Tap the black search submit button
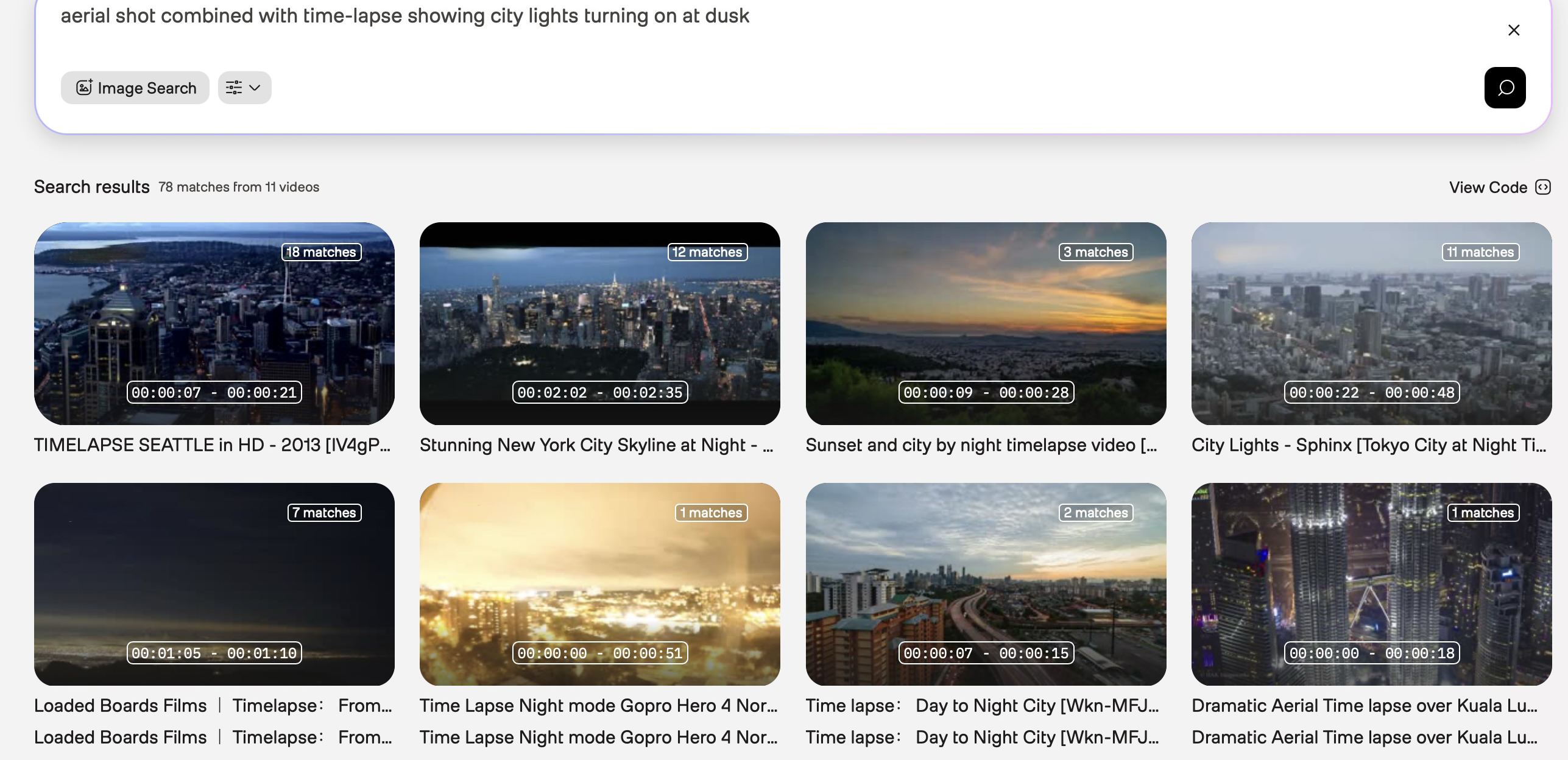Image resolution: width=1568 pixels, height=760 pixels. tap(1504, 88)
